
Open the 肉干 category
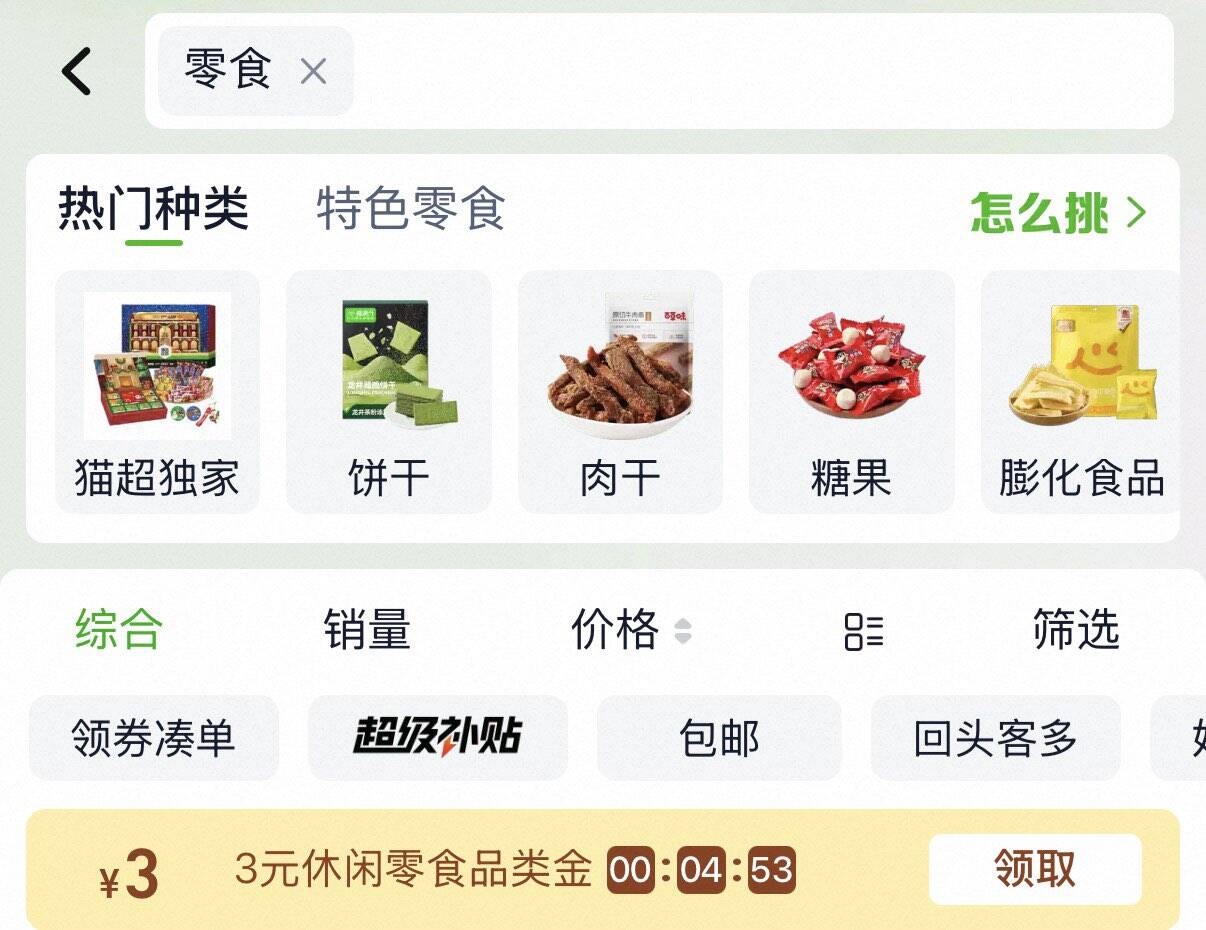[x=620, y=392]
